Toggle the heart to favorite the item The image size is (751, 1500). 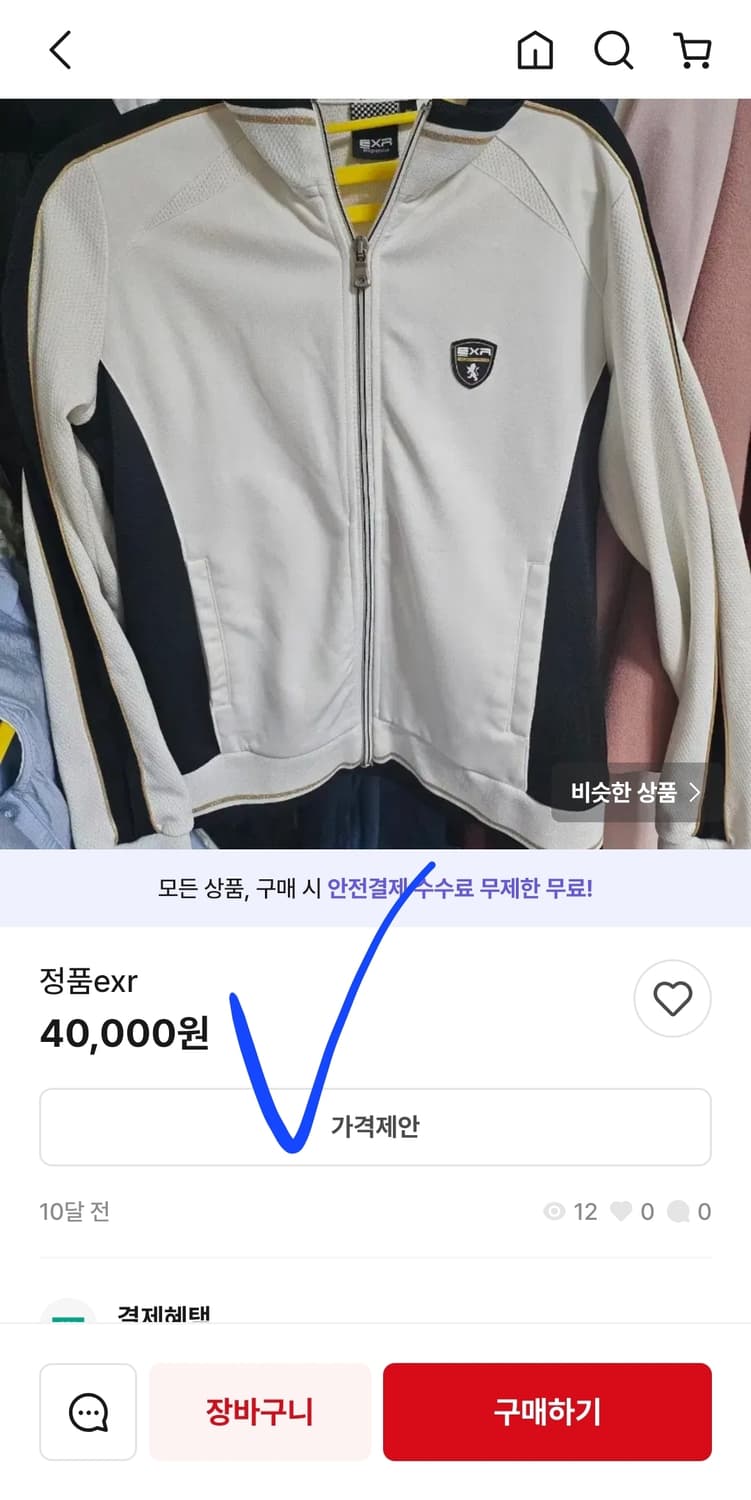coord(672,998)
